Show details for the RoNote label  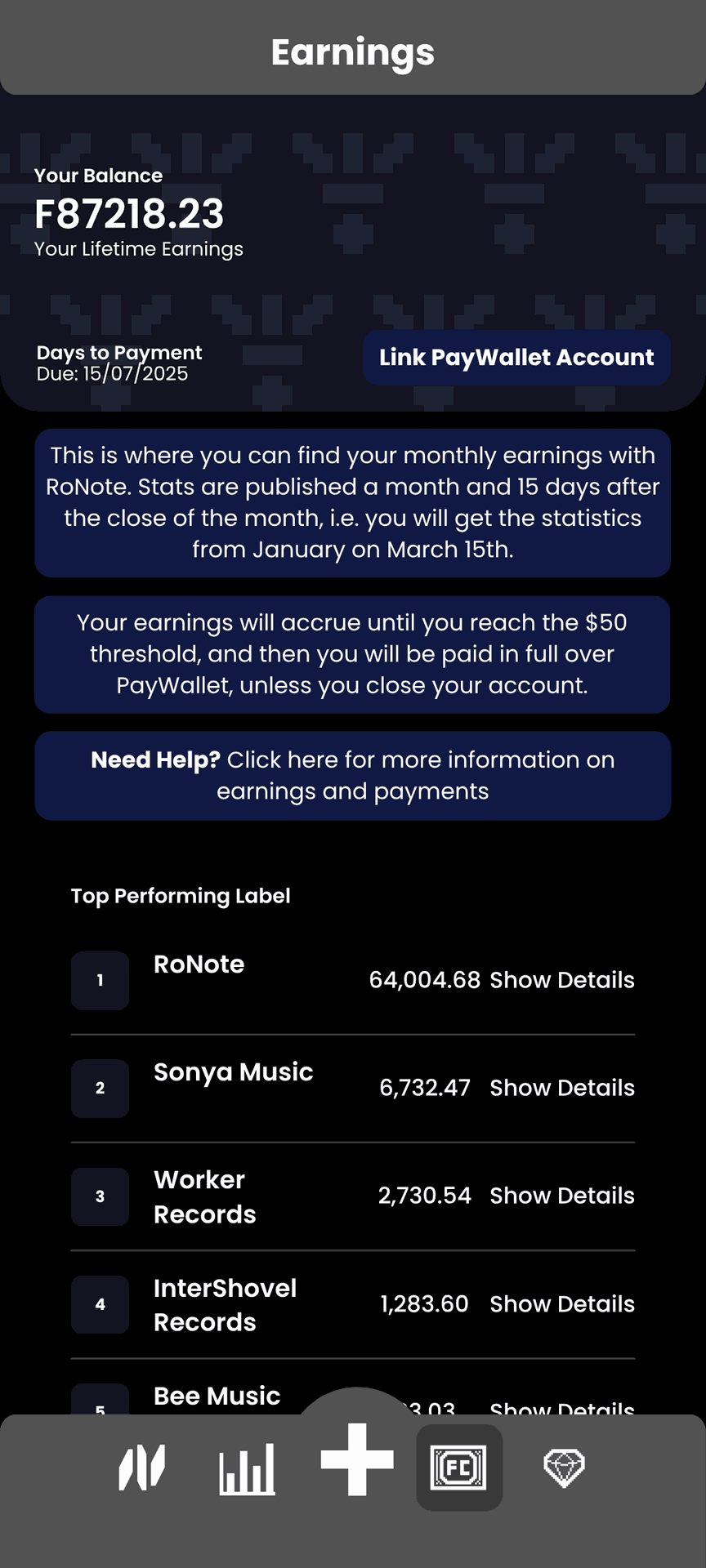[x=562, y=980]
